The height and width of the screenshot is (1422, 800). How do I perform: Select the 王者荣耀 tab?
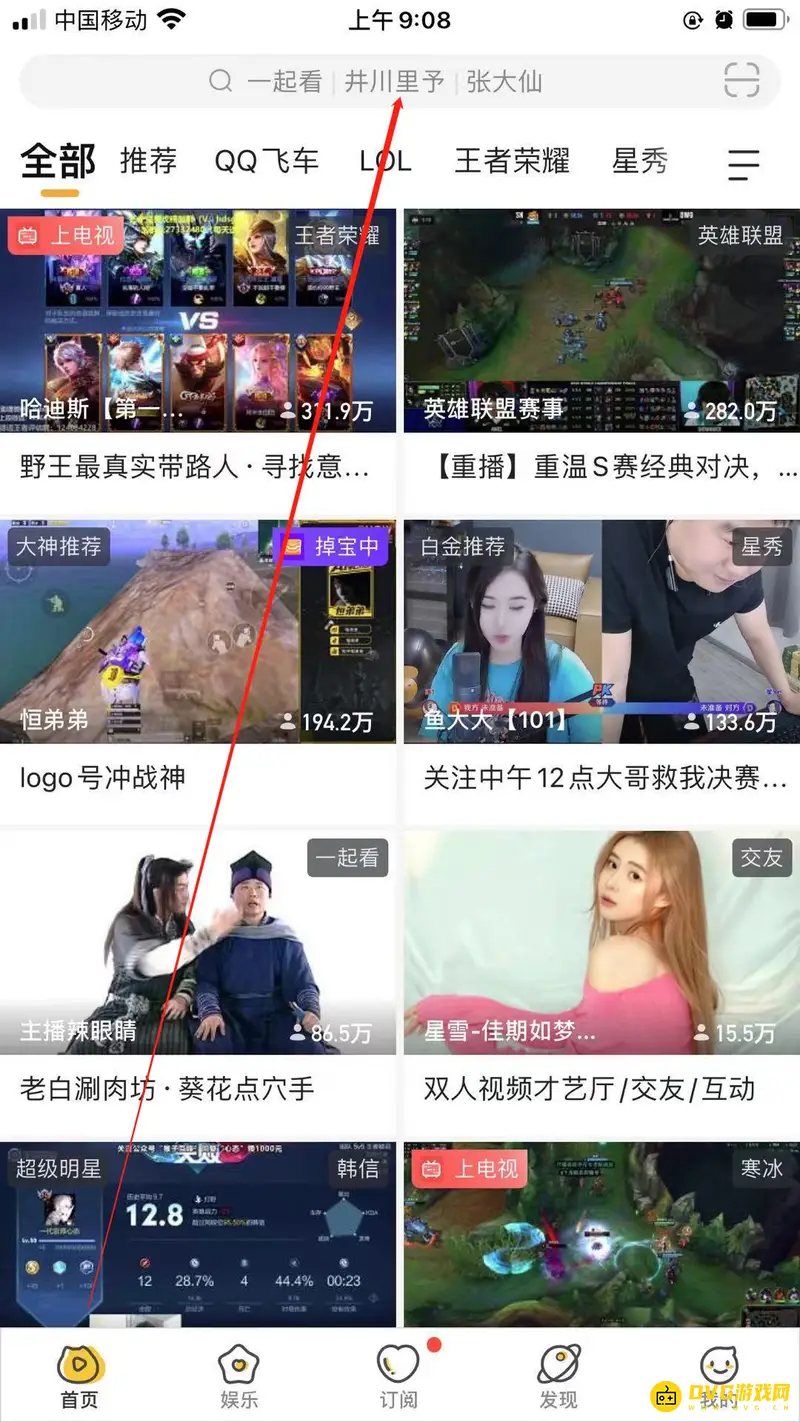[512, 162]
